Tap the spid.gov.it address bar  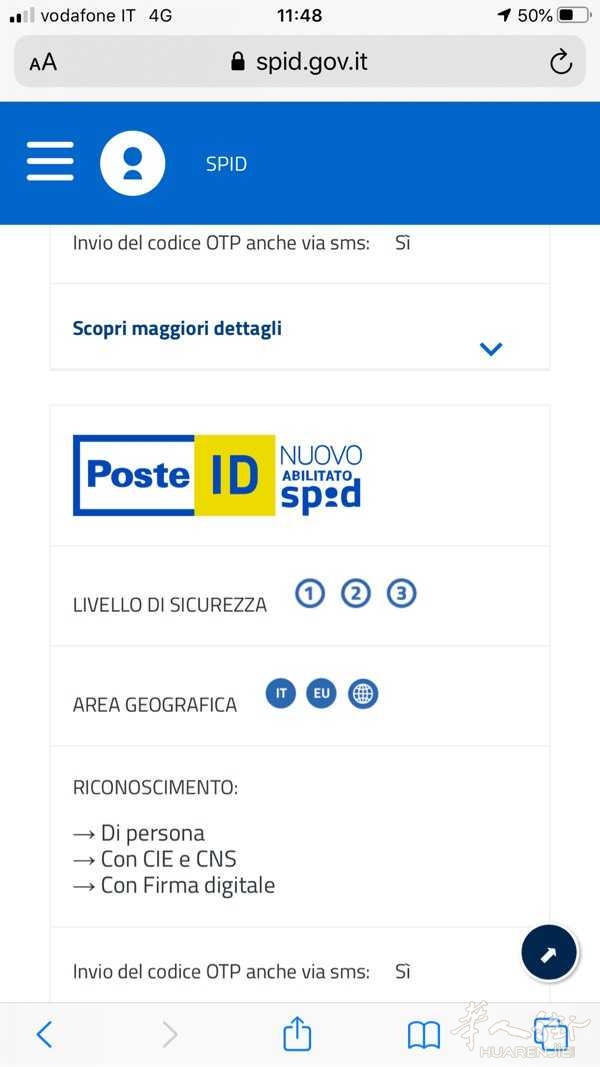coord(300,62)
